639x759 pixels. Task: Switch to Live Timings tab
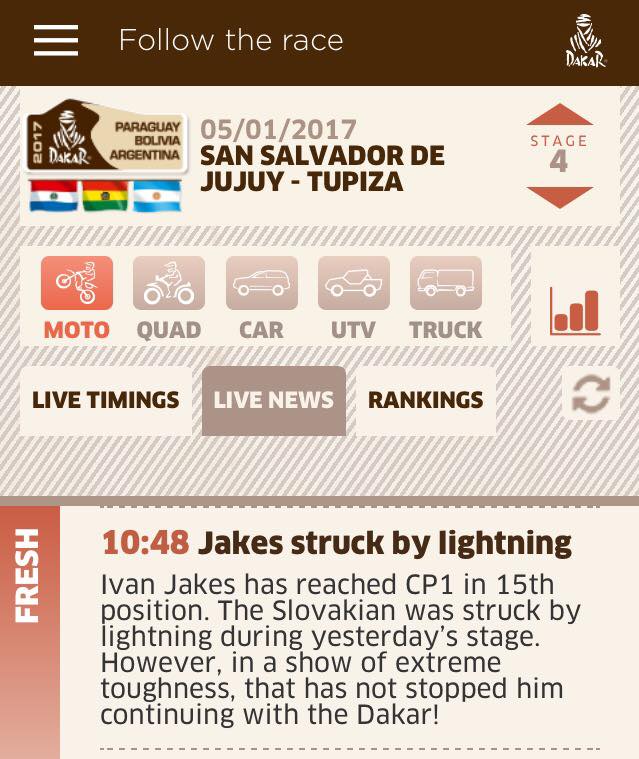[x=106, y=400]
